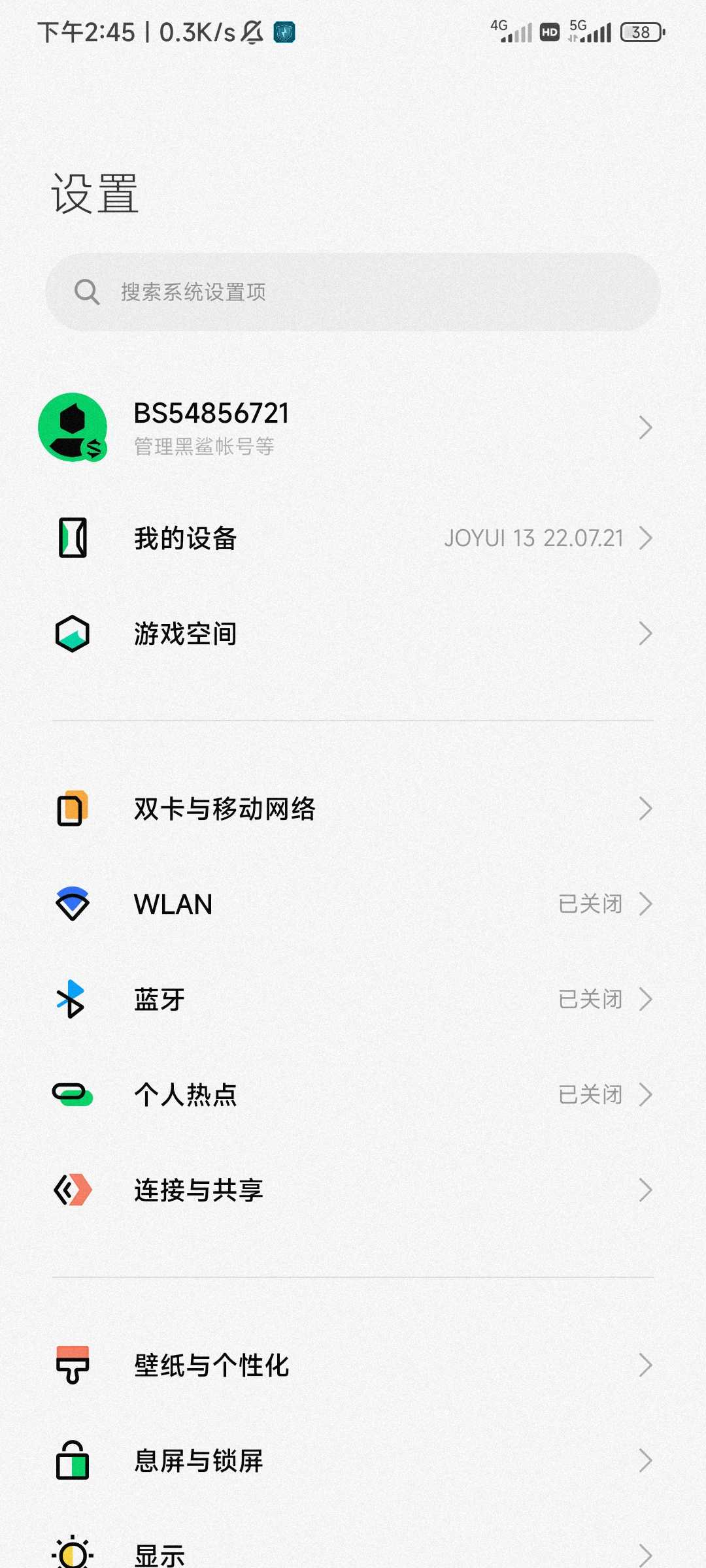706x1568 pixels.
Task: Open the BS54856721 account page
Action: pos(353,428)
